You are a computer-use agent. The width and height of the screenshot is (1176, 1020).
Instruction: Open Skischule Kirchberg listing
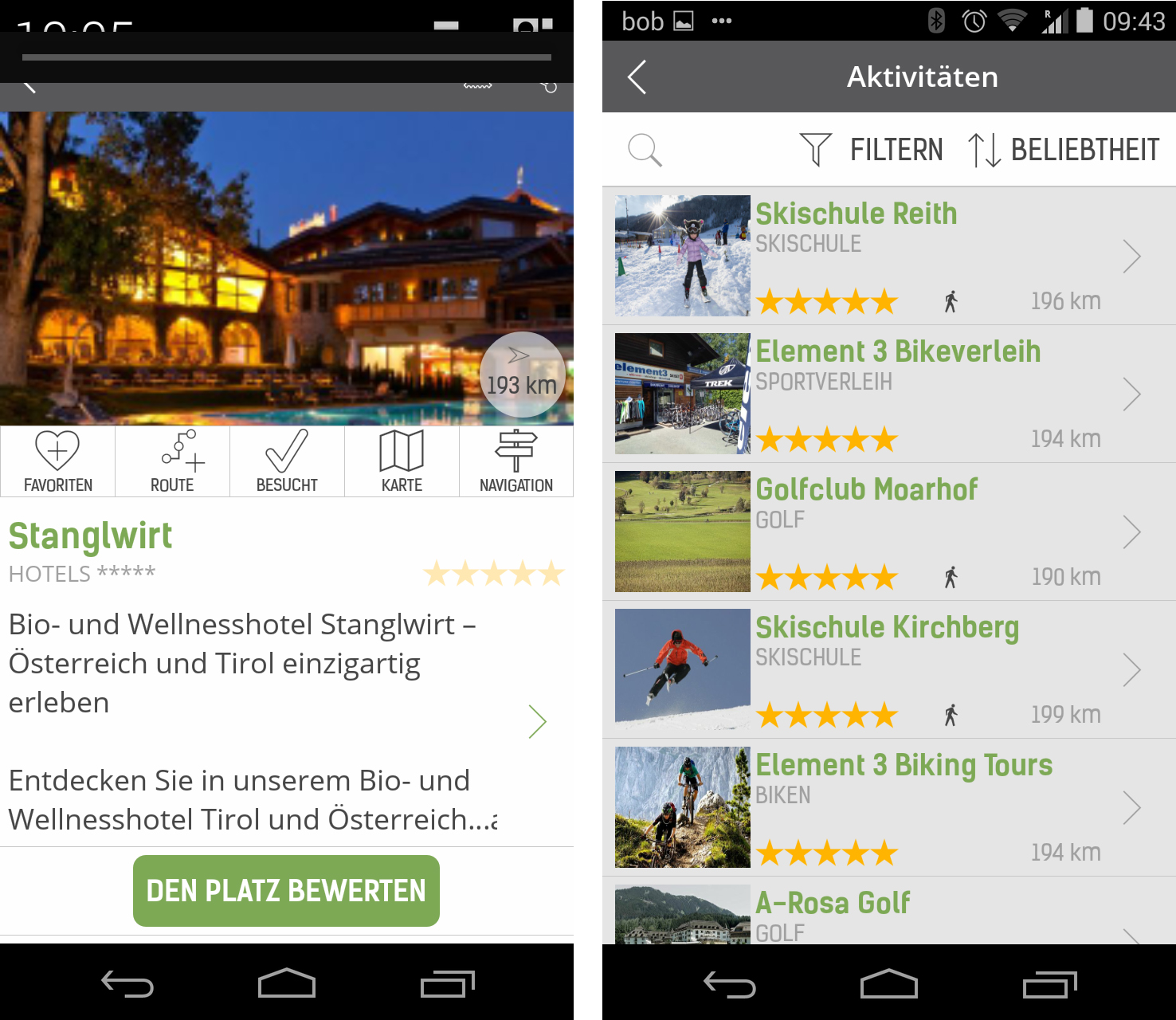point(888,669)
